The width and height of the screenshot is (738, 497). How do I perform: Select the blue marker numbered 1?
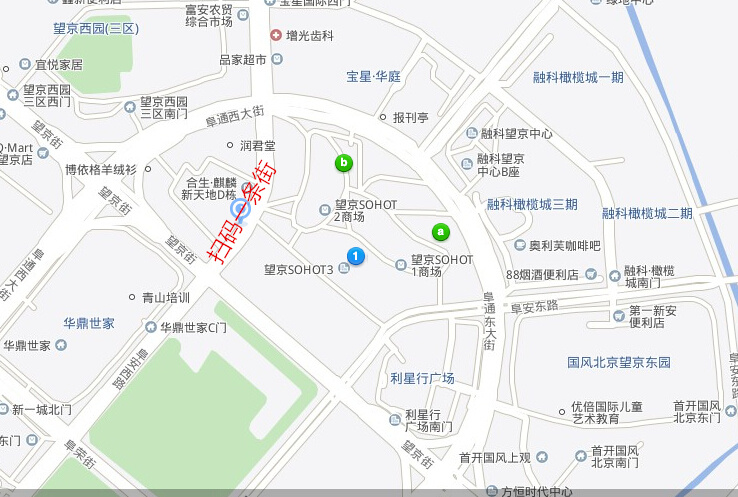click(354, 257)
